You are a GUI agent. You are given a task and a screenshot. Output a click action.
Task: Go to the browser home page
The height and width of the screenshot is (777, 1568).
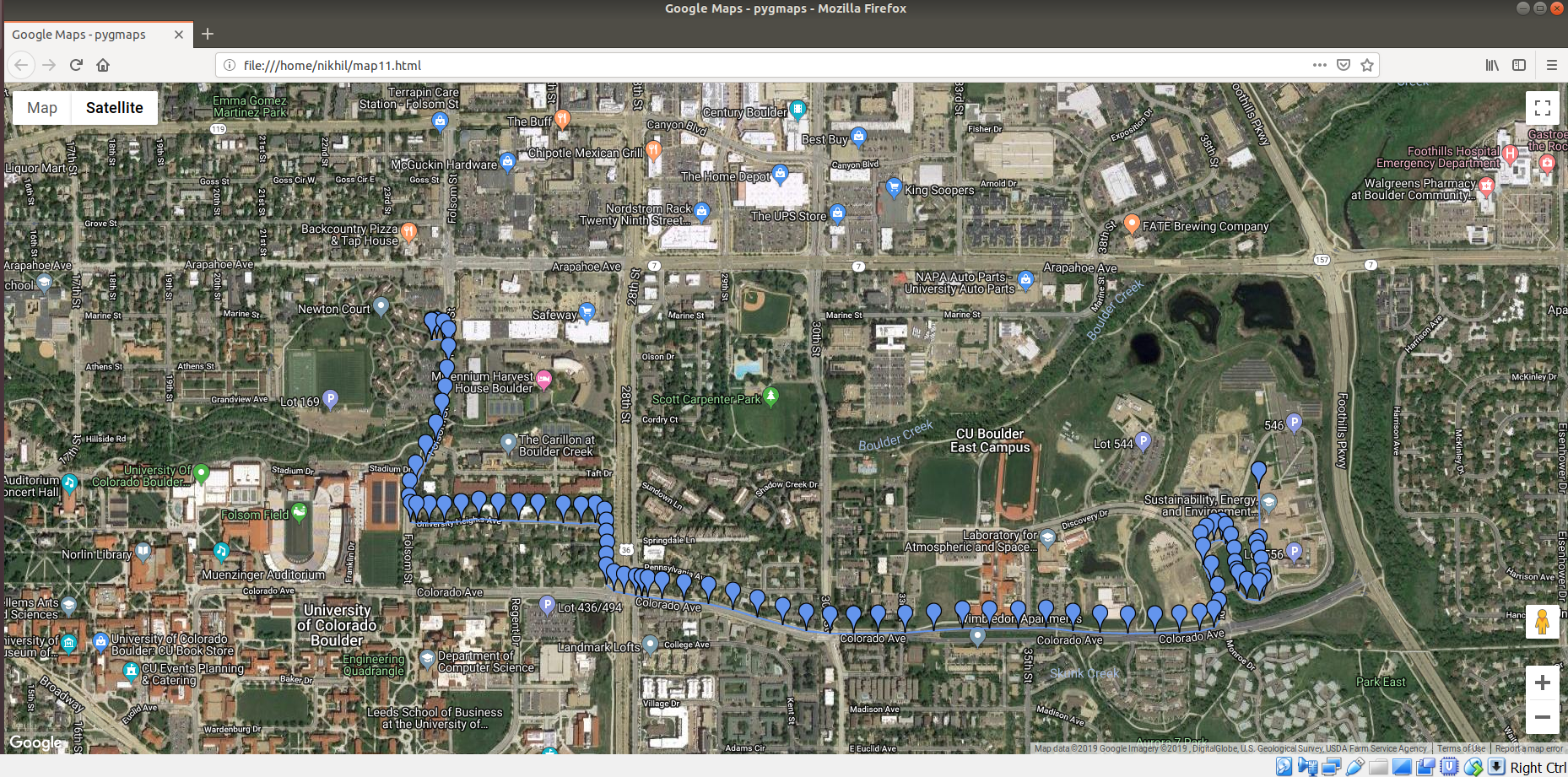[x=103, y=65]
